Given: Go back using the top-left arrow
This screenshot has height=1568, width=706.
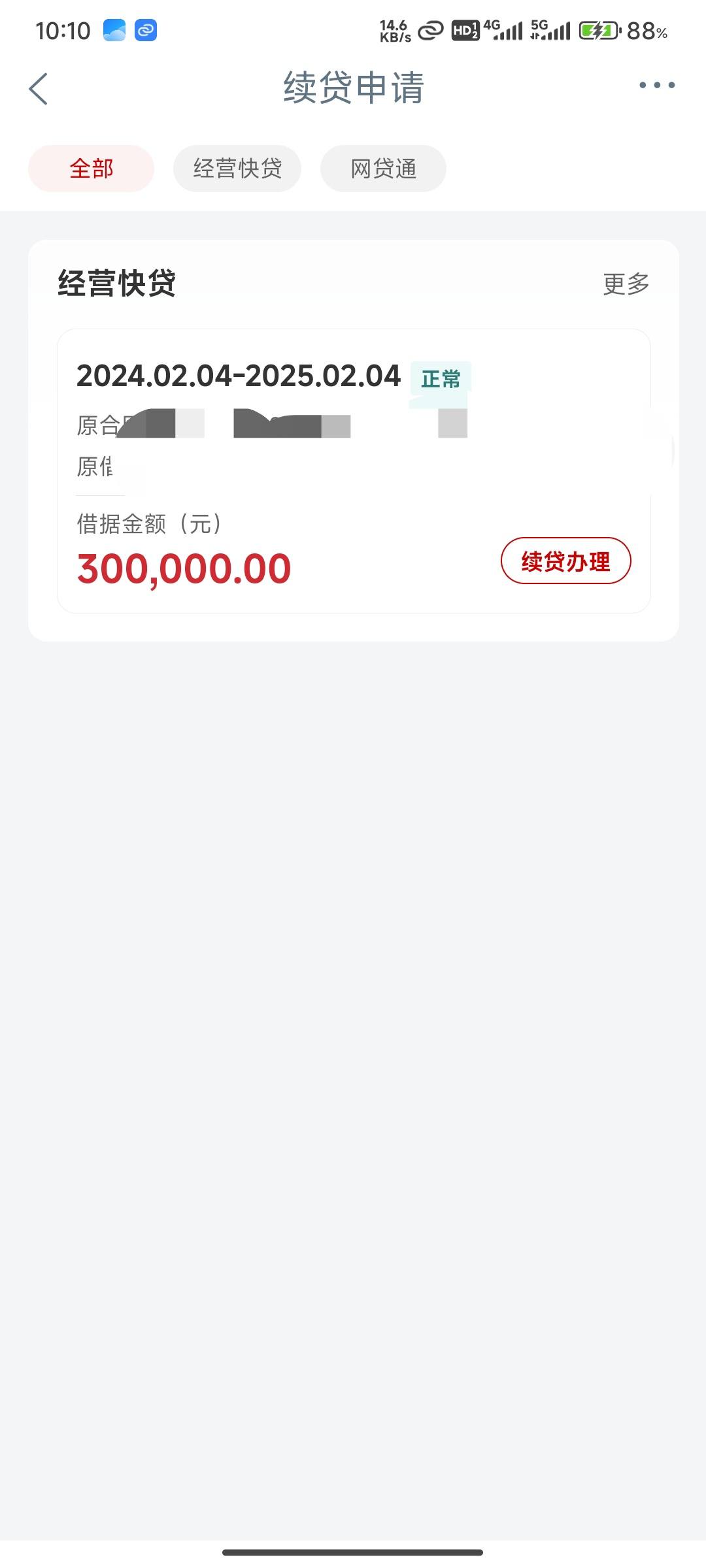Looking at the screenshot, I should pyautogui.click(x=39, y=88).
